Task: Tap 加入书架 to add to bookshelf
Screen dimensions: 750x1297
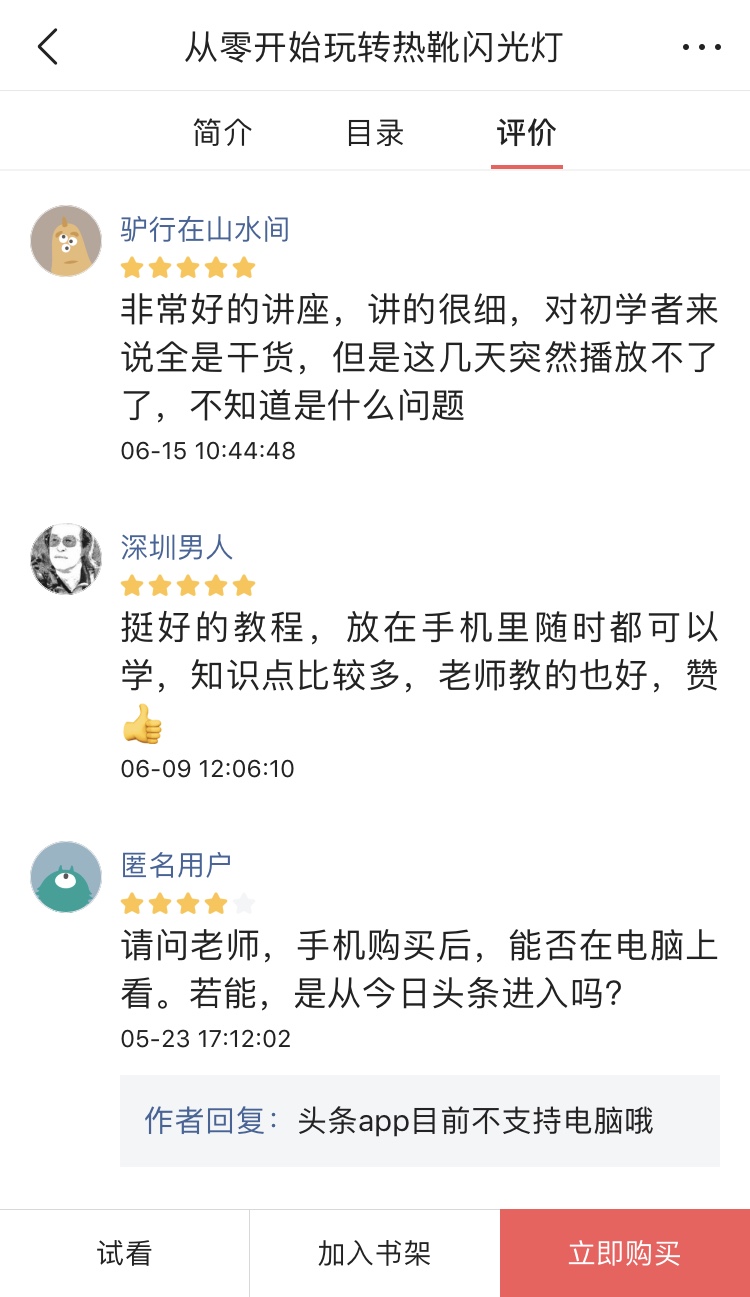Action: [x=374, y=1252]
